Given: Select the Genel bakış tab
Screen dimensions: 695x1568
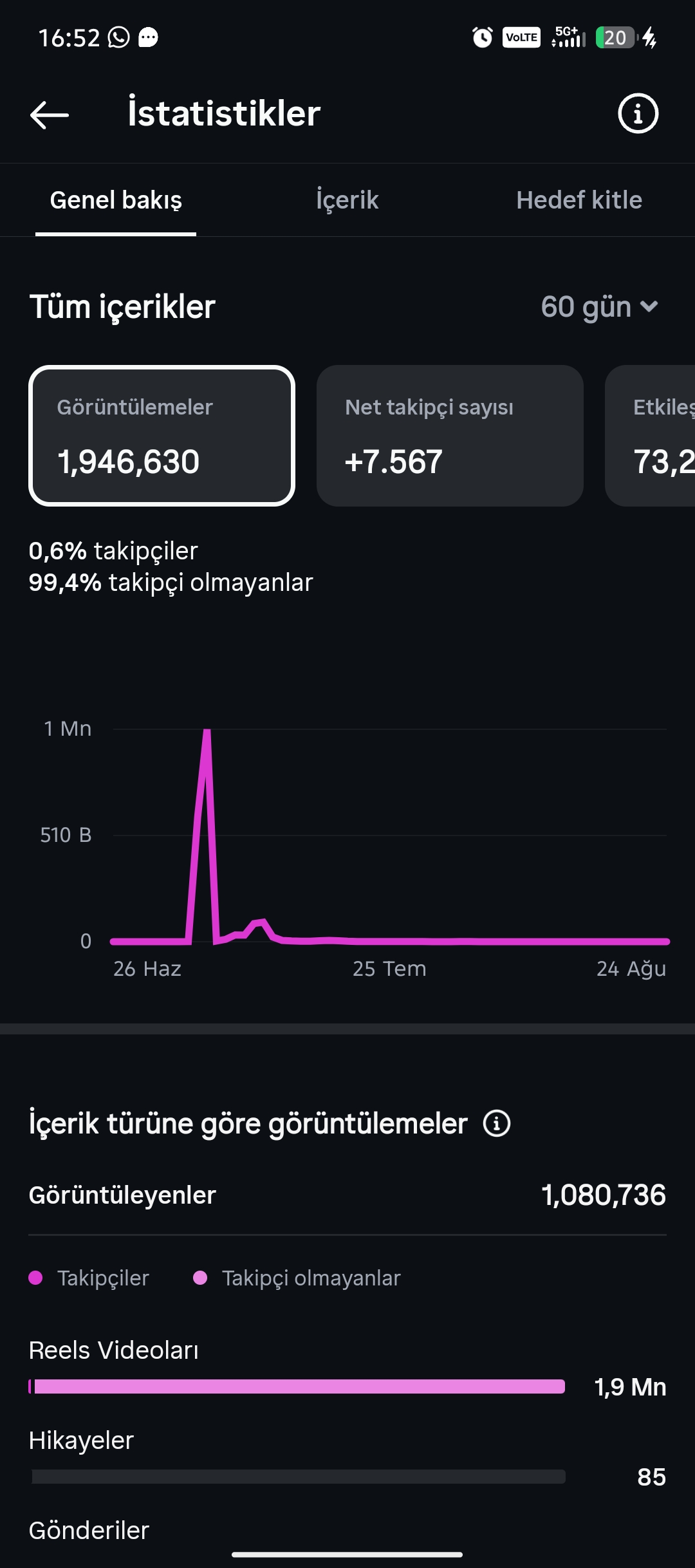Looking at the screenshot, I should pos(116,200).
